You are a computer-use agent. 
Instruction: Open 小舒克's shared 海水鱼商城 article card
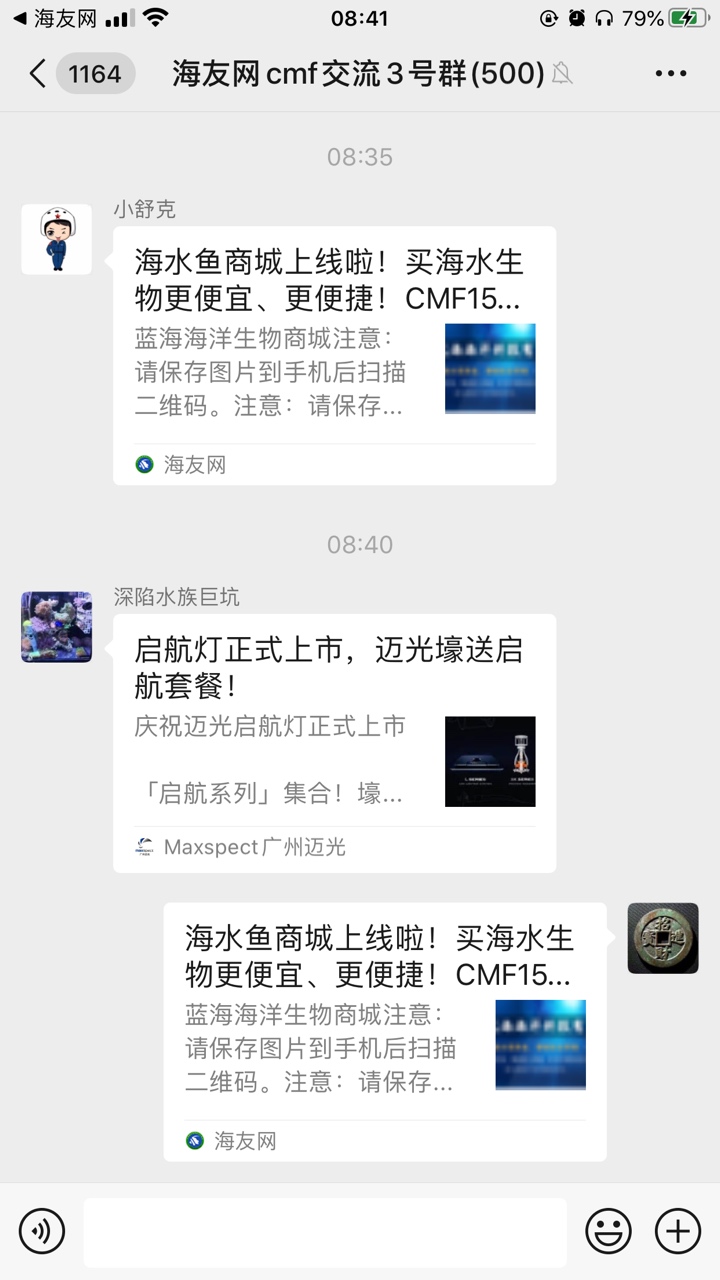point(334,355)
